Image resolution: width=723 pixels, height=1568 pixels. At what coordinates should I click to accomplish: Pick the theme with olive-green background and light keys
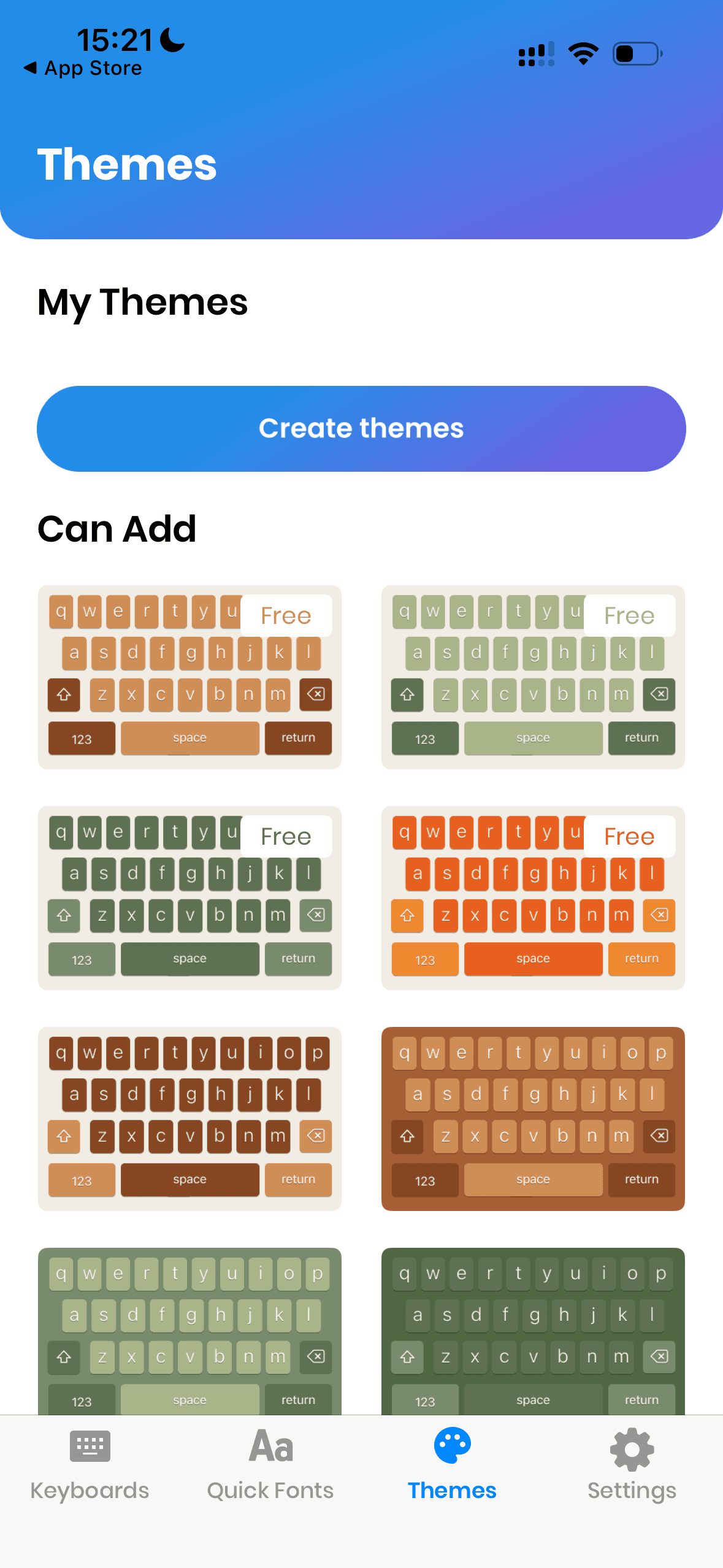(189, 1331)
